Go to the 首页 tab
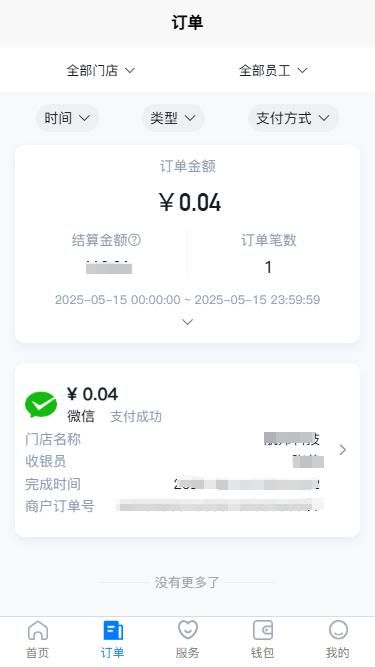The image size is (375, 667). point(38,640)
